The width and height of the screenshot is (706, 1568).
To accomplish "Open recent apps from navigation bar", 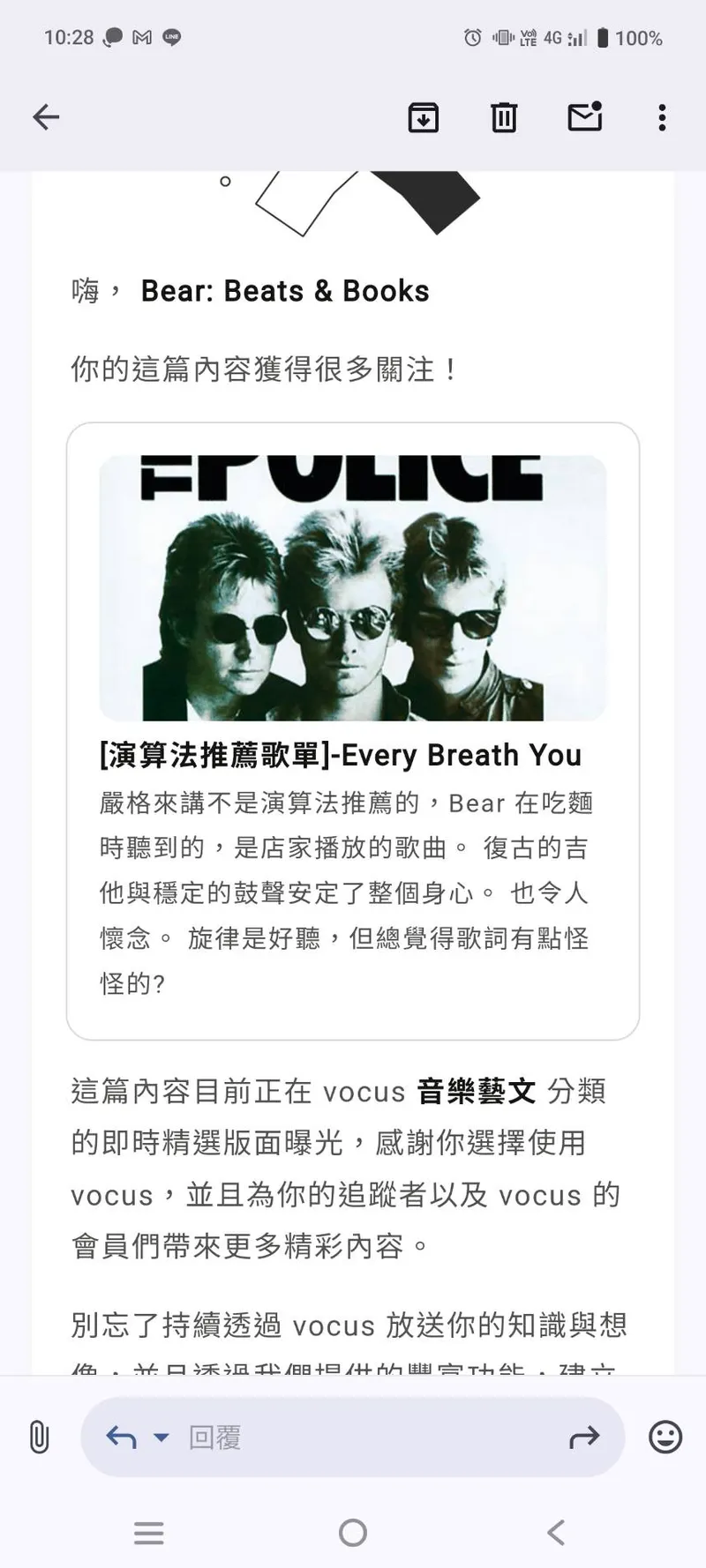I will pyautogui.click(x=149, y=1533).
